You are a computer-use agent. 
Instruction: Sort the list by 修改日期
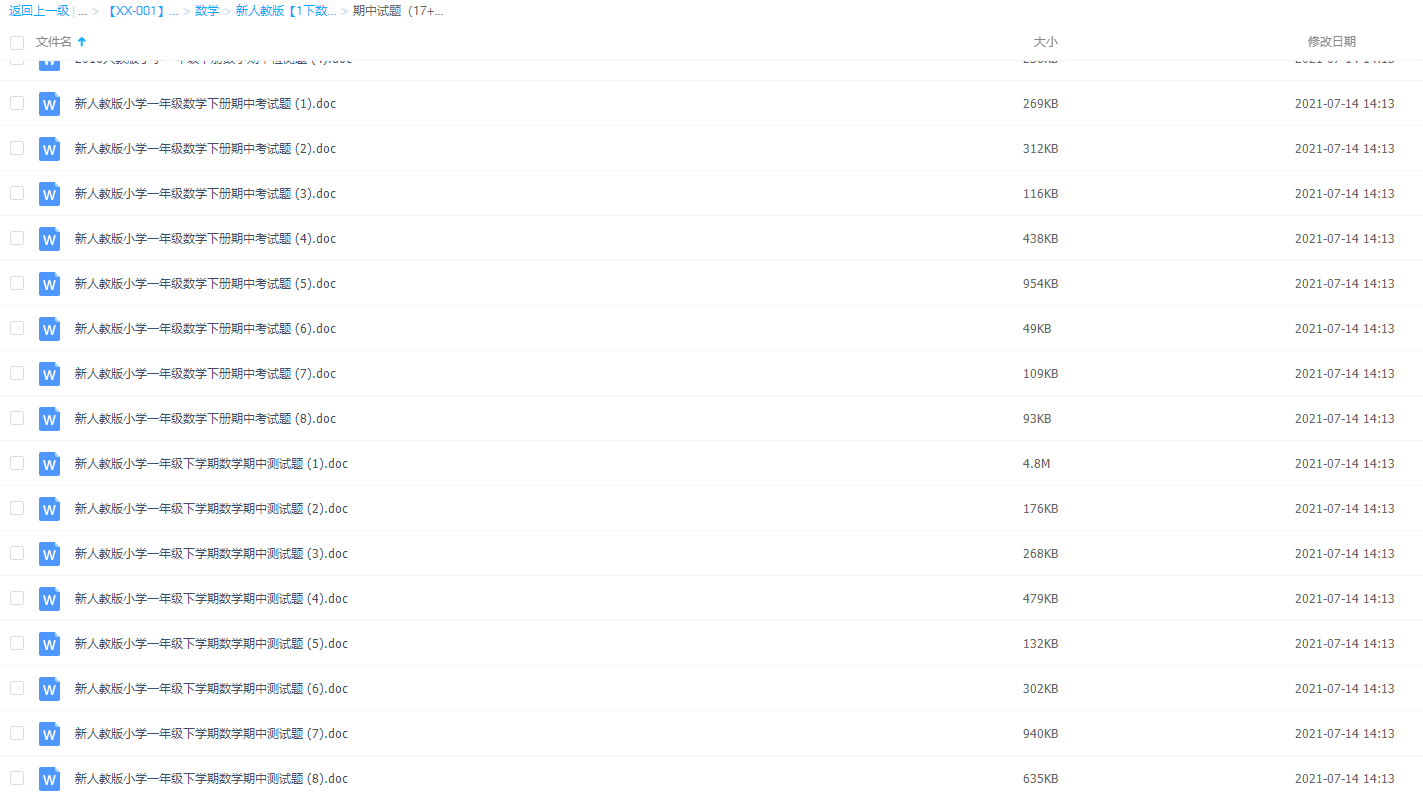click(1331, 42)
